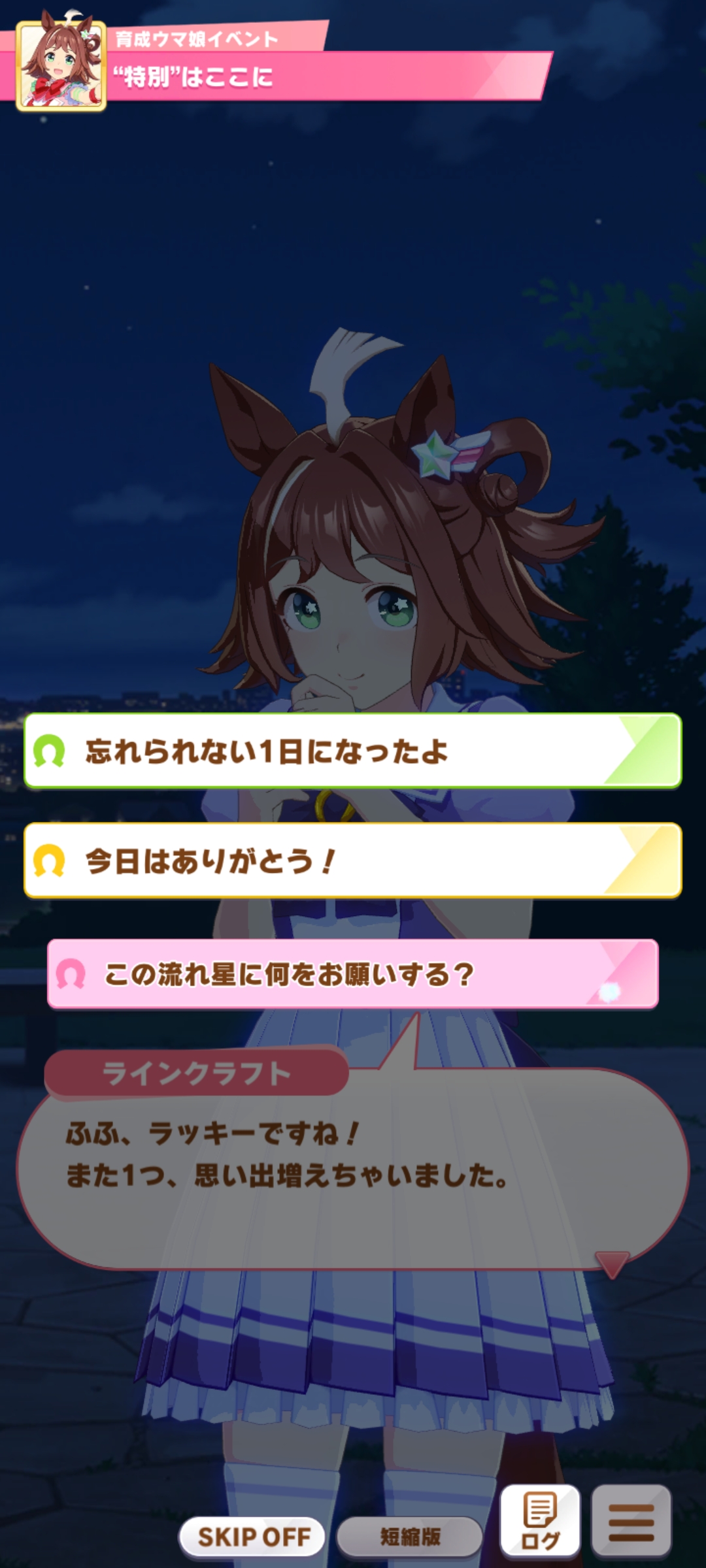The image size is (706, 1568).
Task: Choose the reply 忘れられない1日になったよ
Action: click(x=353, y=751)
